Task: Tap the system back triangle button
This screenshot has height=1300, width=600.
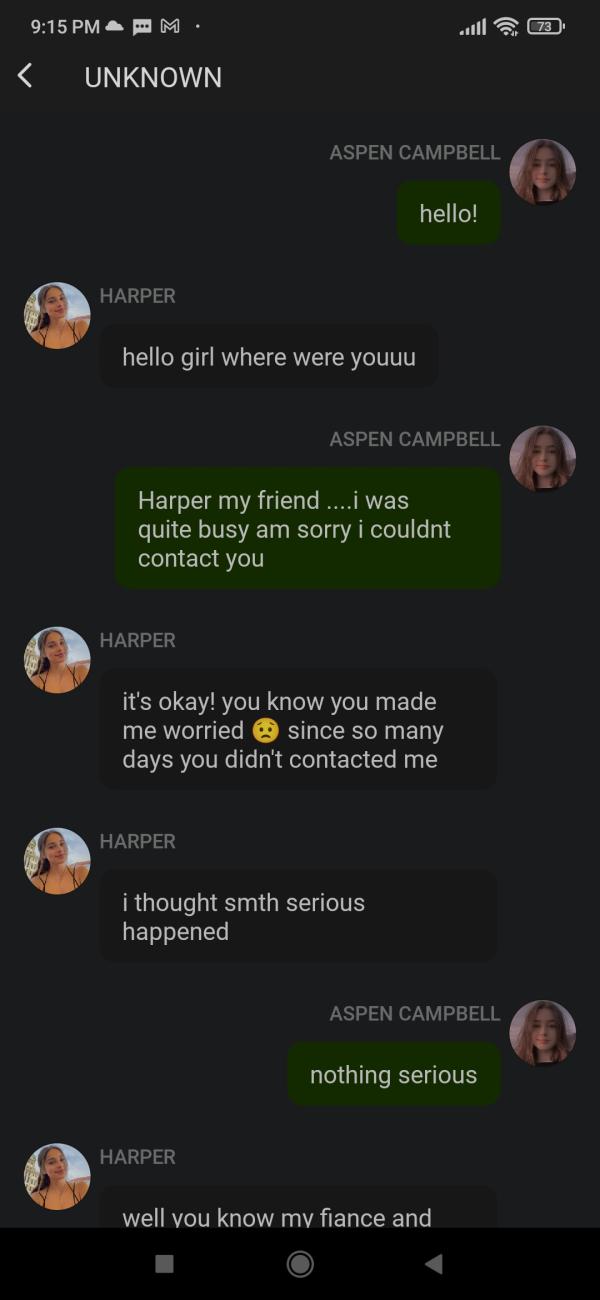Action: 433,1264
